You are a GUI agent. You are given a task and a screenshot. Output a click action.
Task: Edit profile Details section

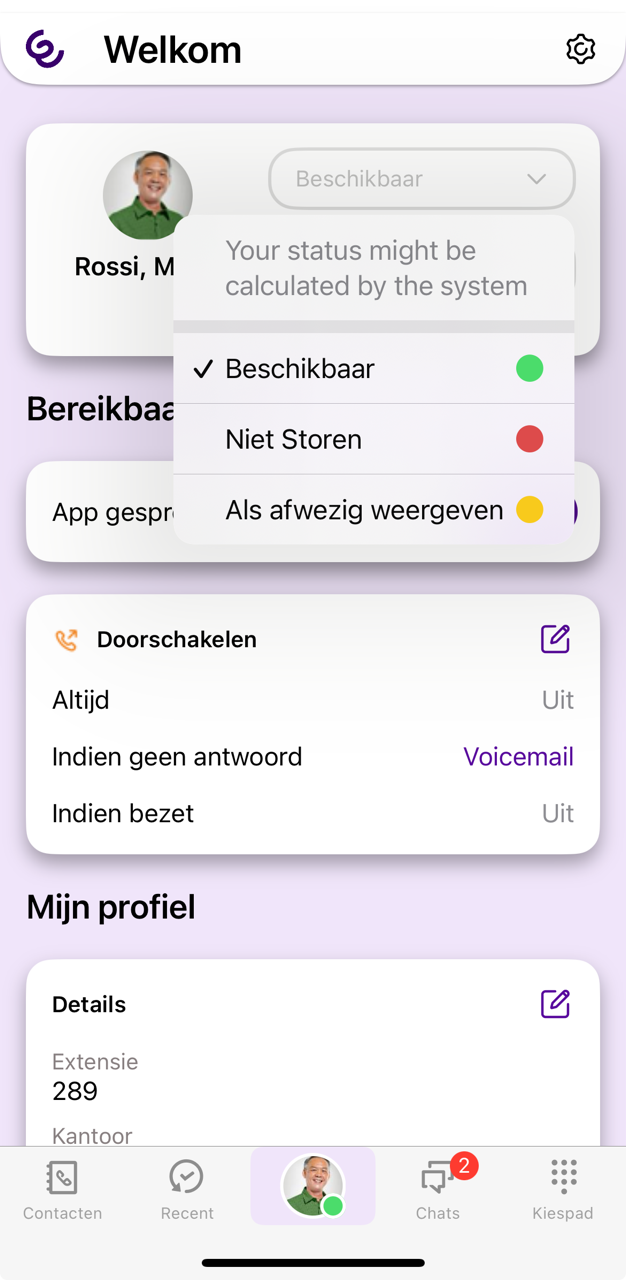point(555,1003)
